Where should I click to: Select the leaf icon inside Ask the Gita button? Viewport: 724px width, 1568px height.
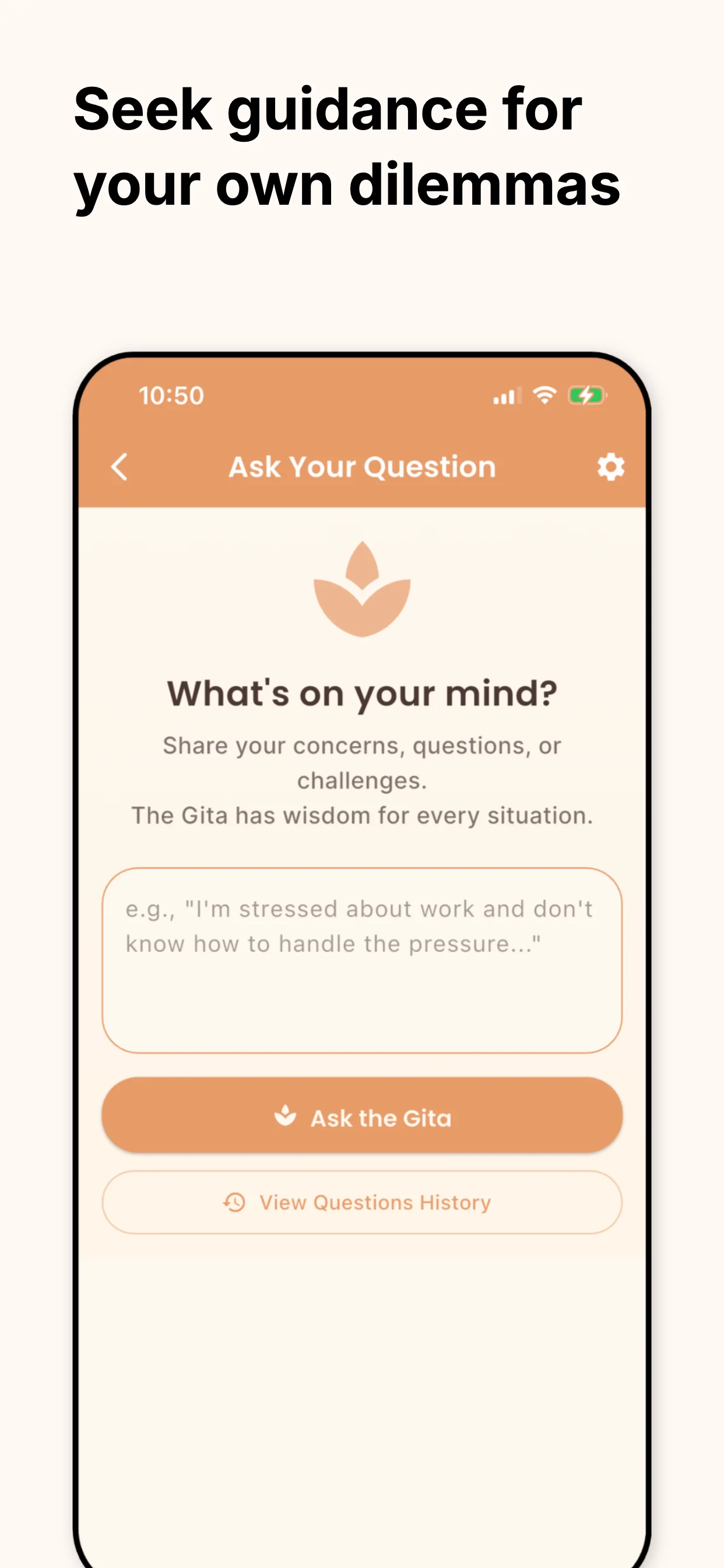coord(287,1117)
